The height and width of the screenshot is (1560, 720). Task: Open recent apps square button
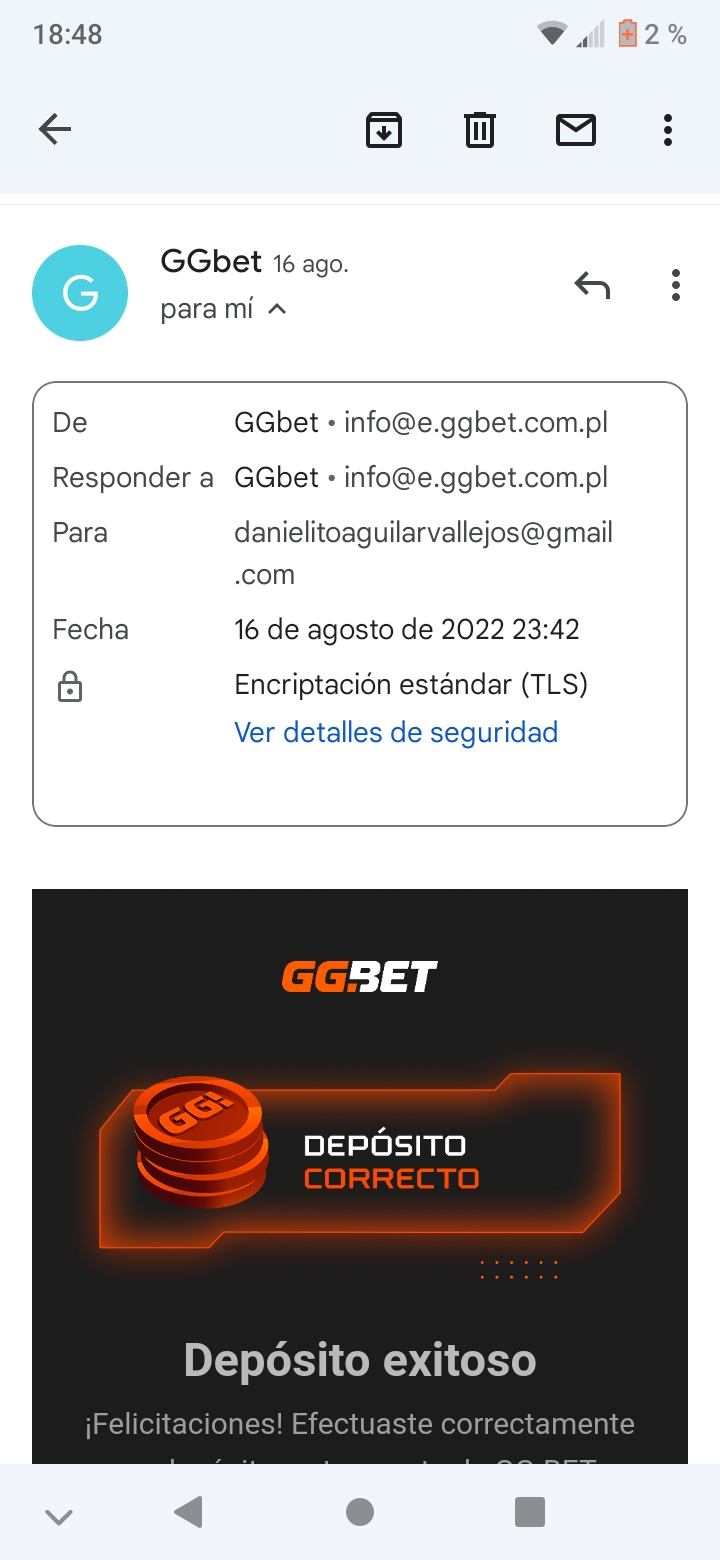[530, 1512]
